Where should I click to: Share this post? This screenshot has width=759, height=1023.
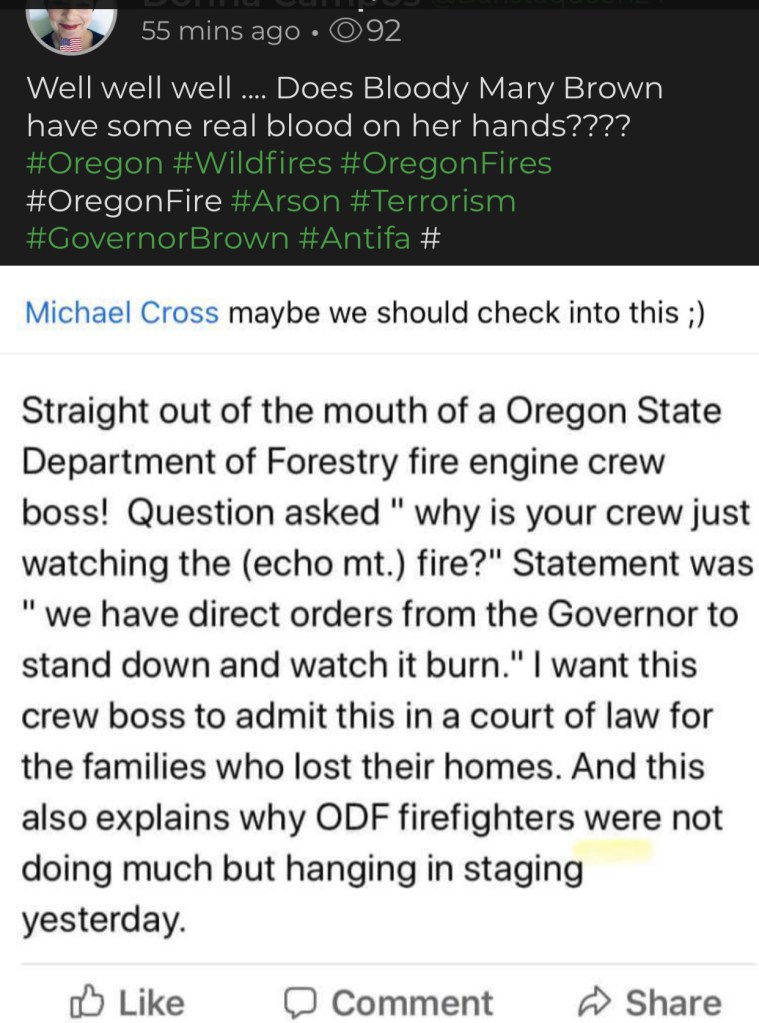(x=649, y=1002)
